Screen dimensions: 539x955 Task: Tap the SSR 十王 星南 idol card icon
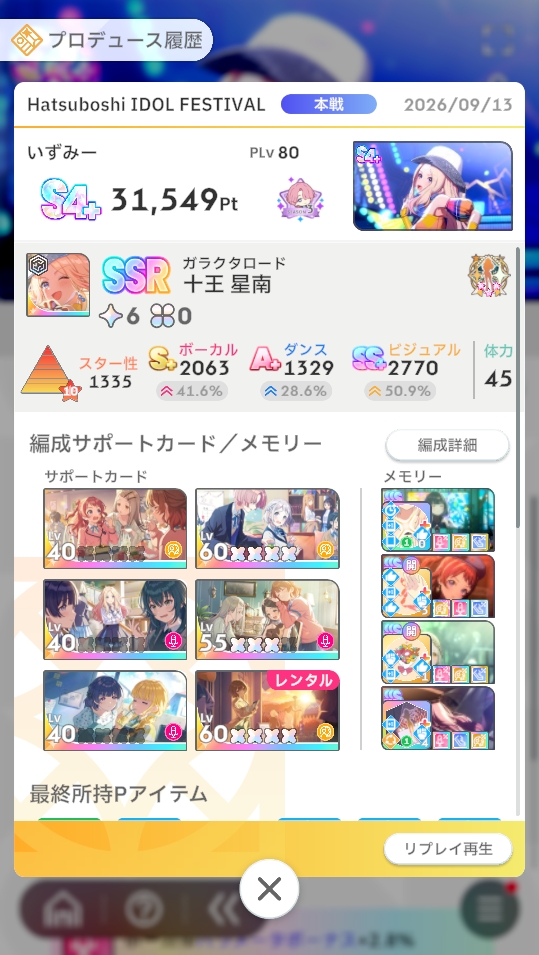tap(58, 284)
